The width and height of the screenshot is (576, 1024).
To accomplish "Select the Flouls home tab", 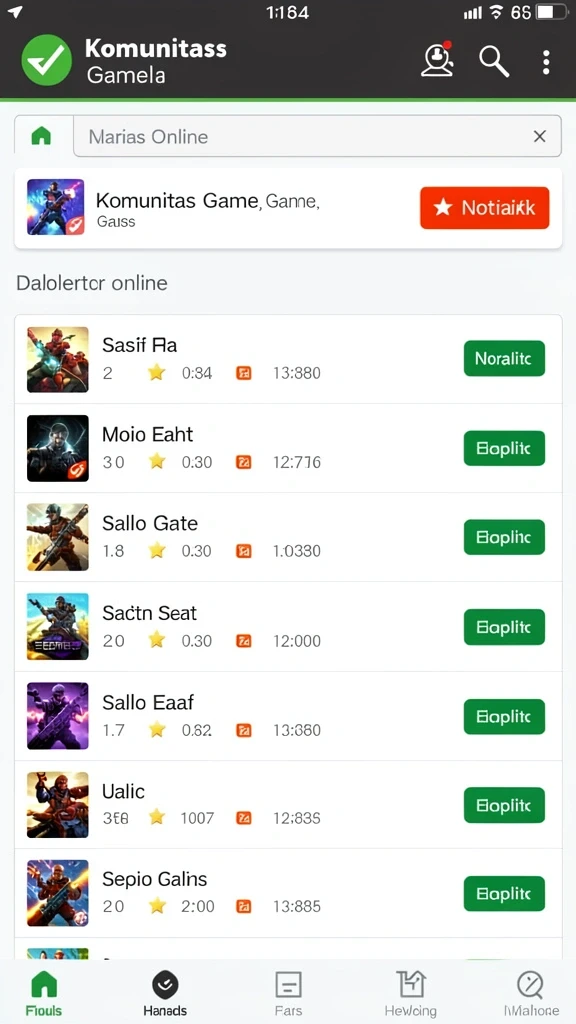I will coord(44,993).
